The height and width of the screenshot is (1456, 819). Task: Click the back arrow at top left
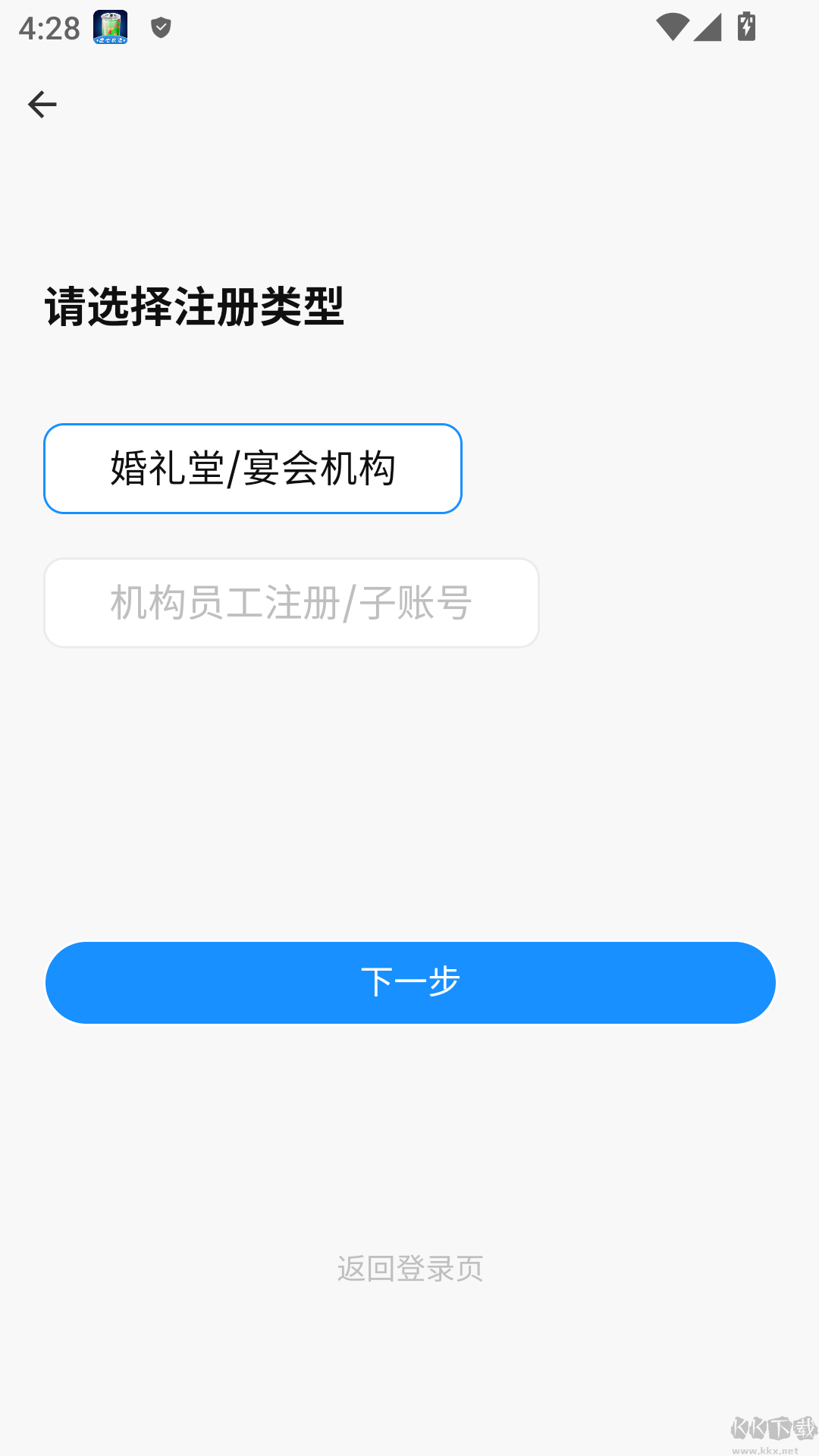[x=42, y=104]
